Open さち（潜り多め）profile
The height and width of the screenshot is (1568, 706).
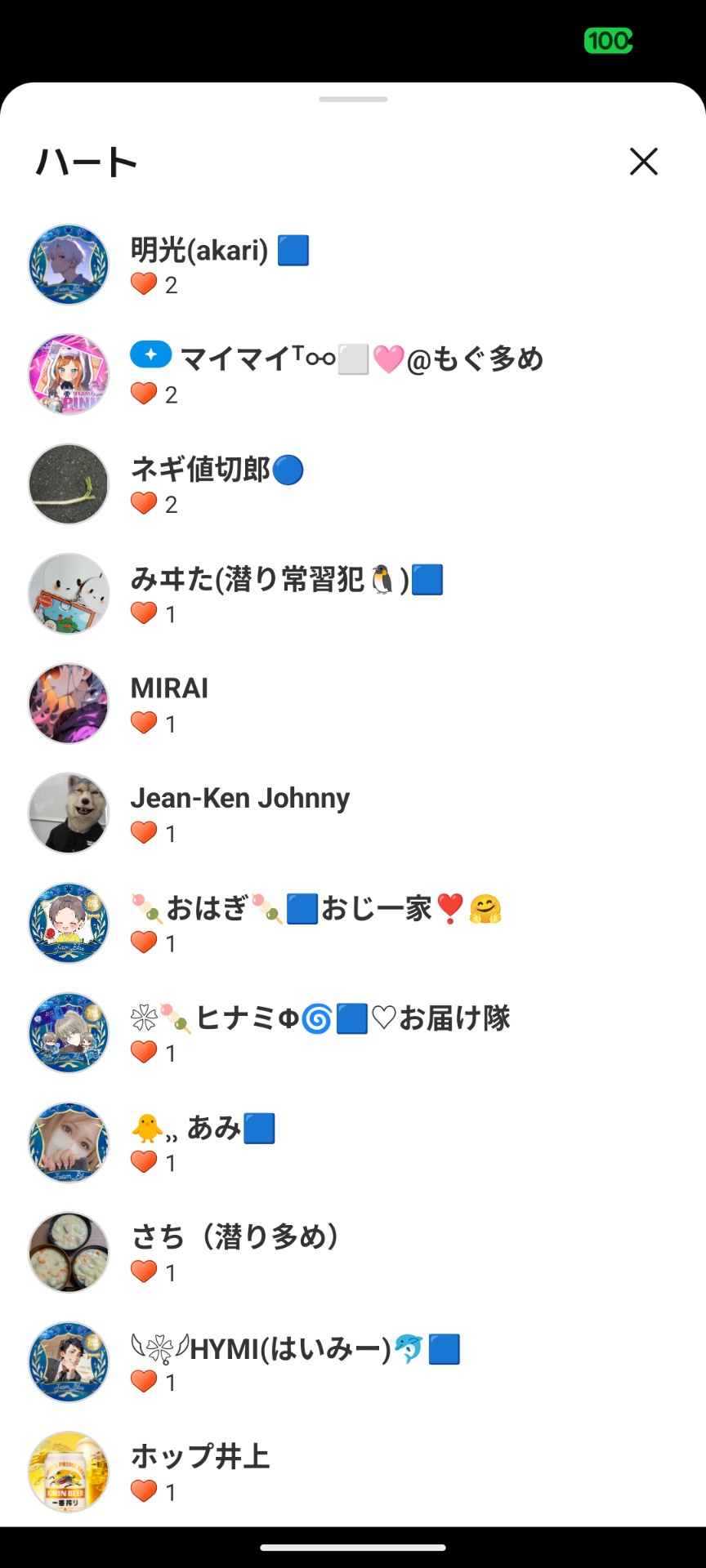click(x=235, y=1237)
